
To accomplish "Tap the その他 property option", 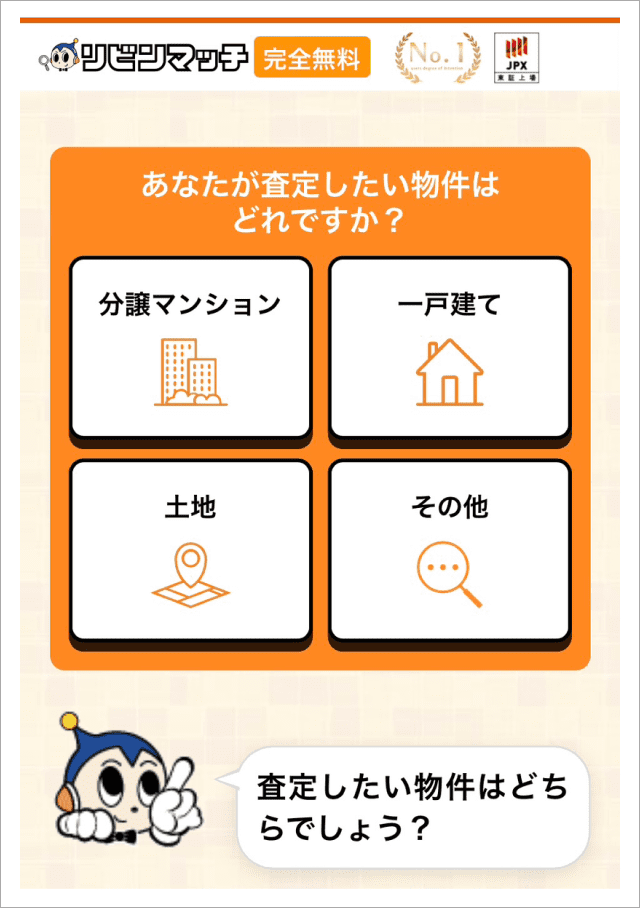I will click(449, 550).
